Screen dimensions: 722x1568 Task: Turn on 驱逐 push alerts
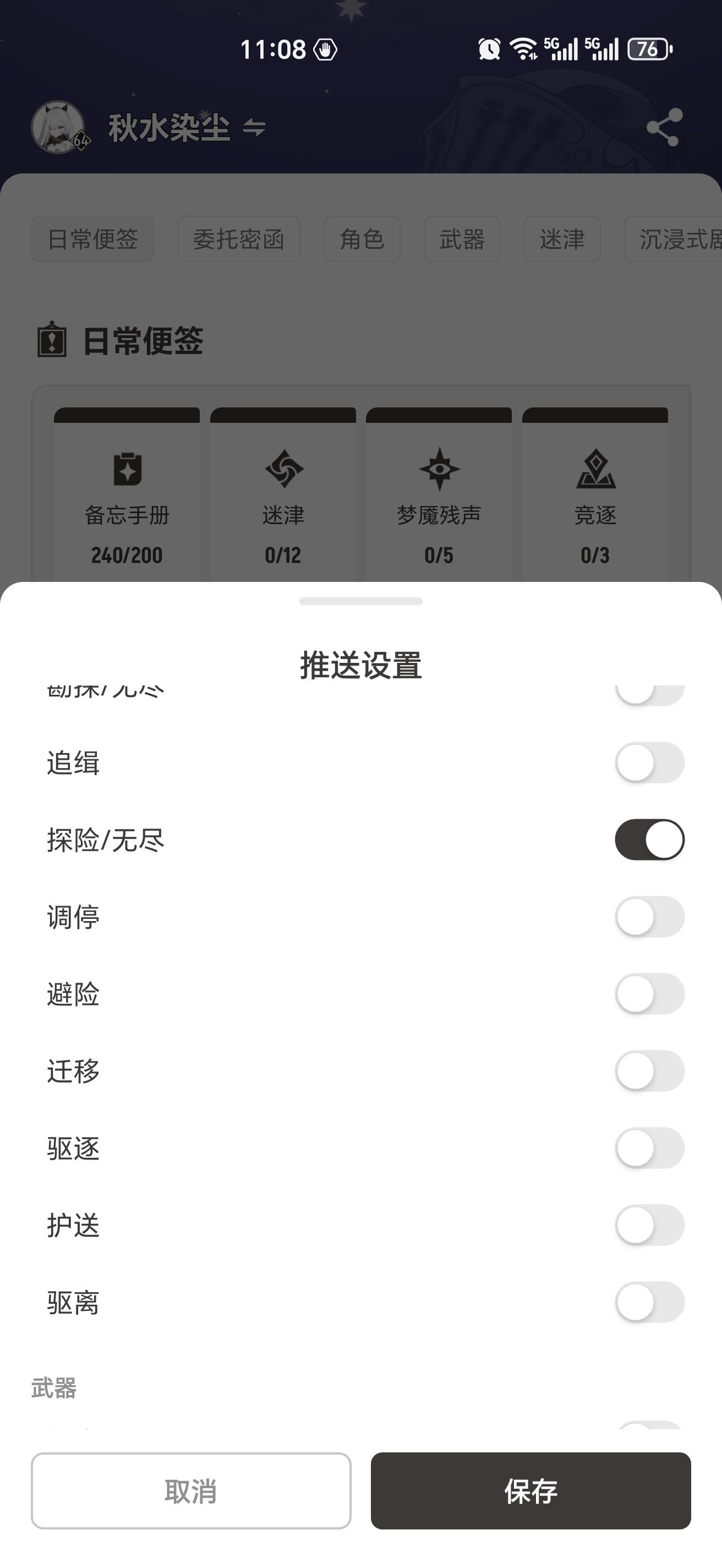[x=649, y=1148]
